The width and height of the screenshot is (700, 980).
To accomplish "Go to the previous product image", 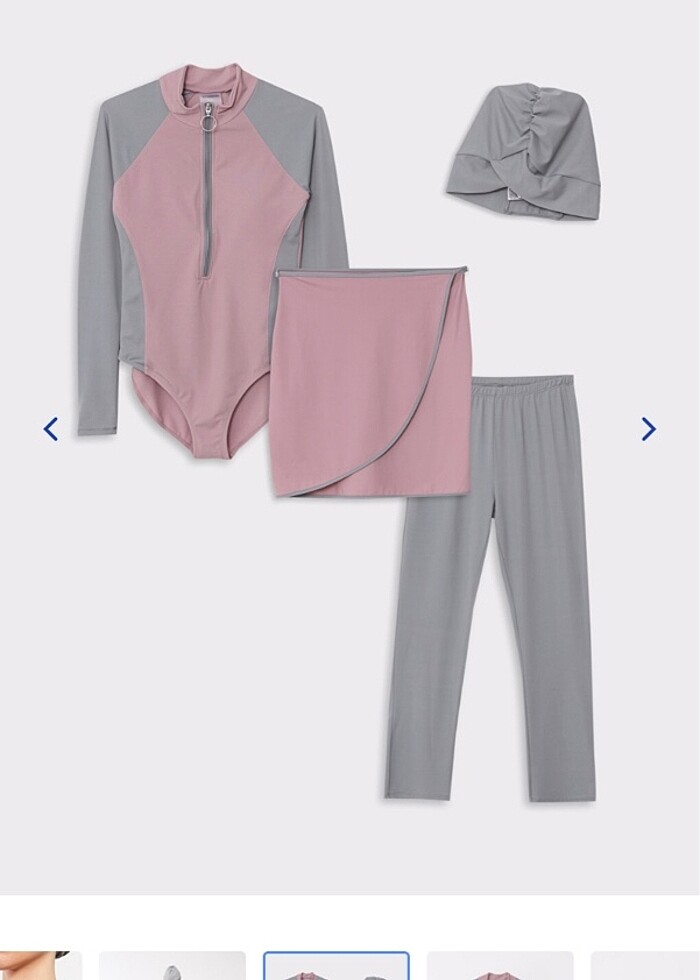I will pyautogui.click(x=51, y=429).
